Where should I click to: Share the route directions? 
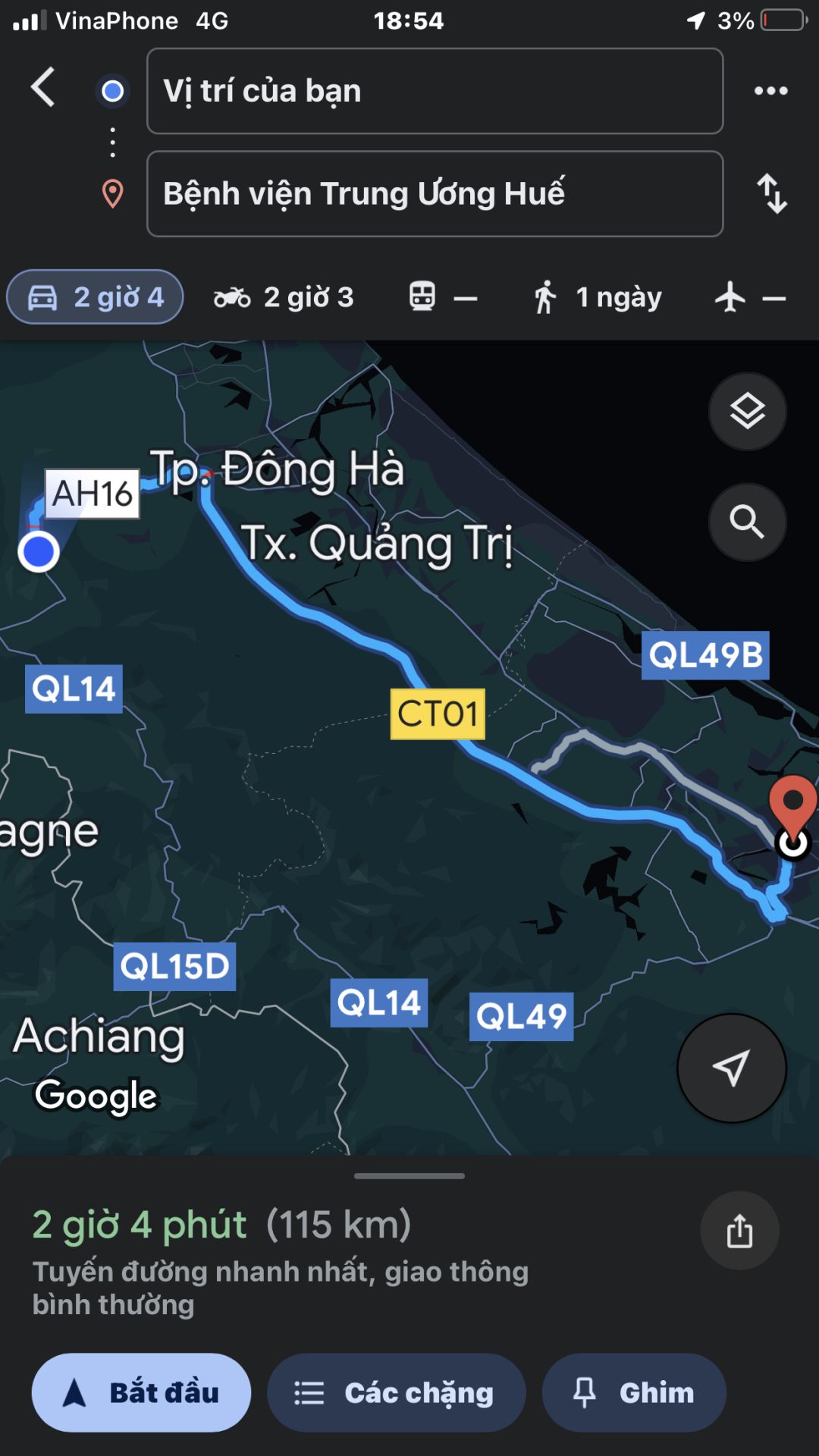pyautogui.click(x=739, y=1230)
